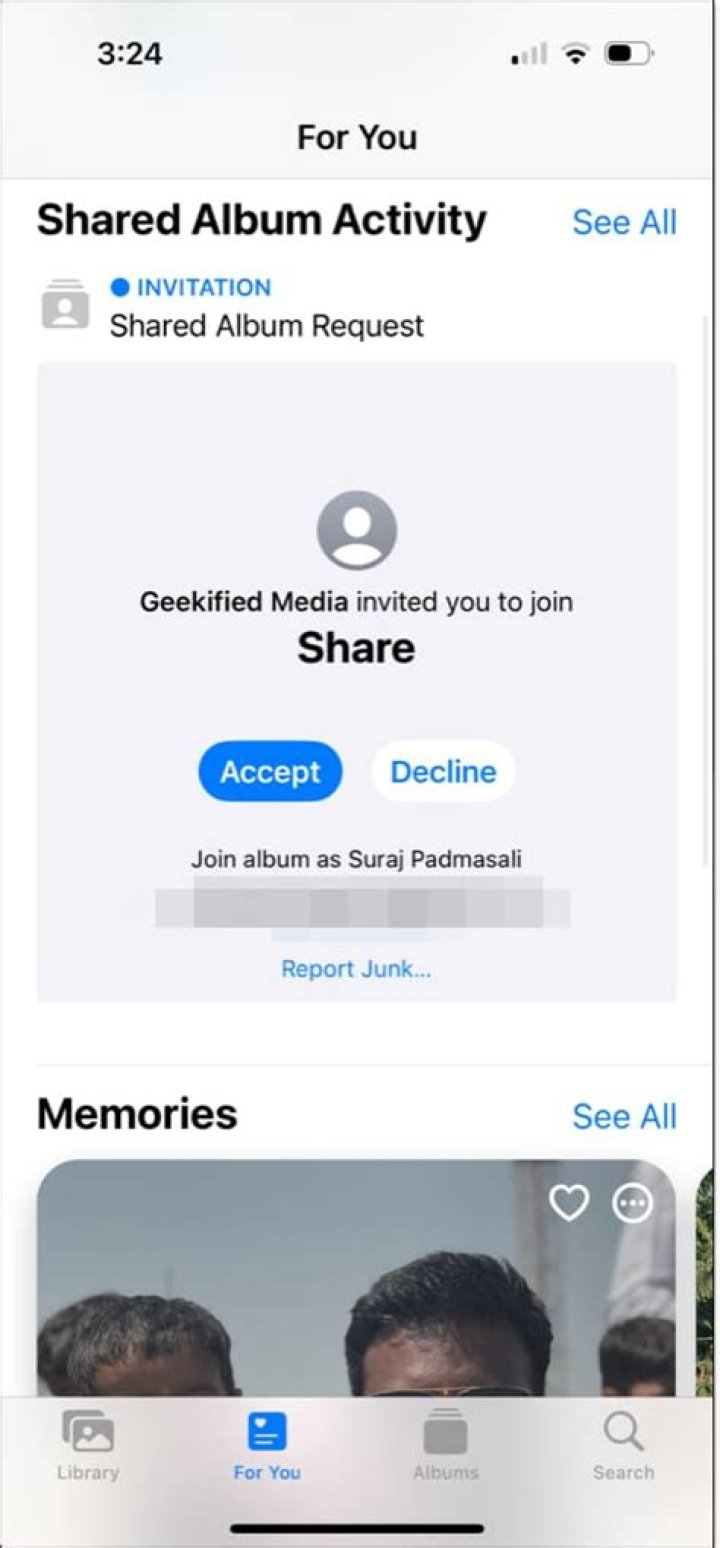Select the For You tab
Viewport: 720px width, 1548px height.
click(x=267, y=1446)
